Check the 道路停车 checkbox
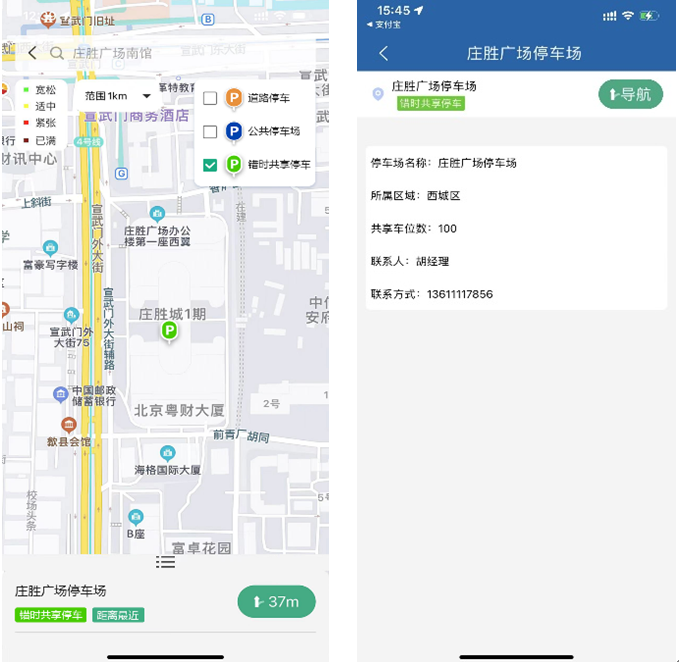 [x=210, y=98]
